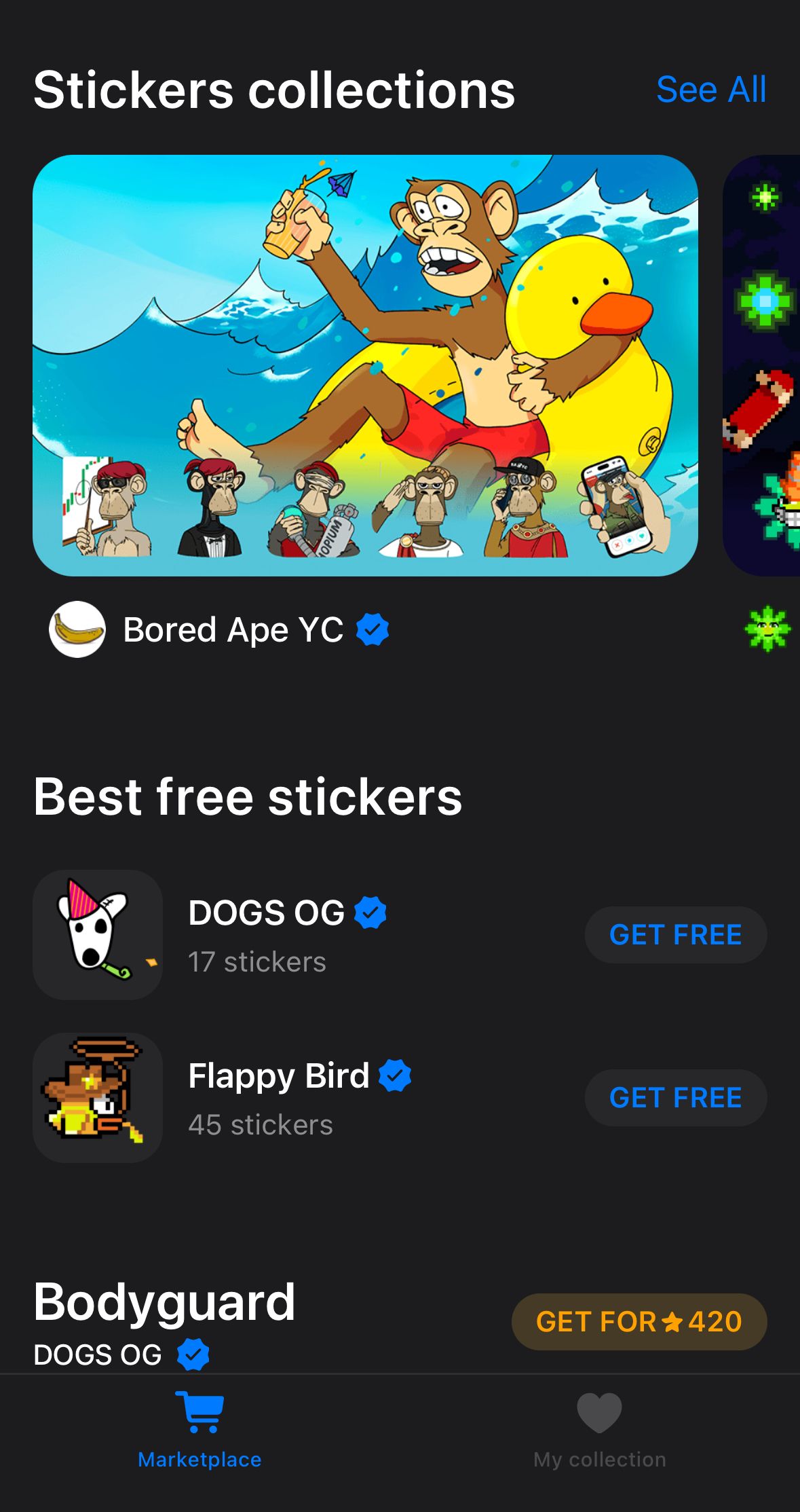Select the Marketplace cart icon
The height and width of the screenshot is (1512, 800).
(199, 1412)
